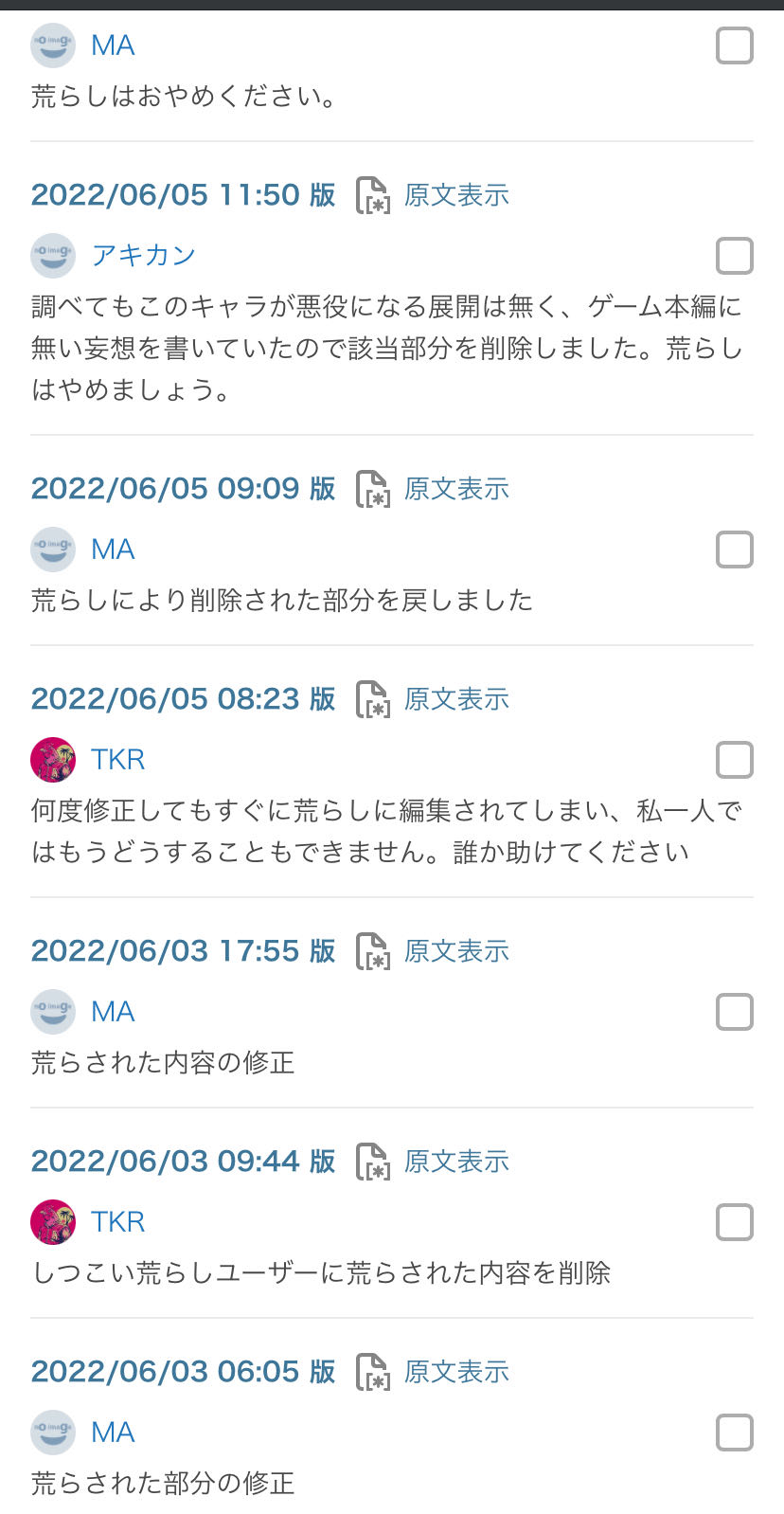Image resolution: width=784 pixels, height=1514 pixels.
Task: Show 原文表示 for the 2022/06/03 09:44 revision
Action: pos(455,1162)
